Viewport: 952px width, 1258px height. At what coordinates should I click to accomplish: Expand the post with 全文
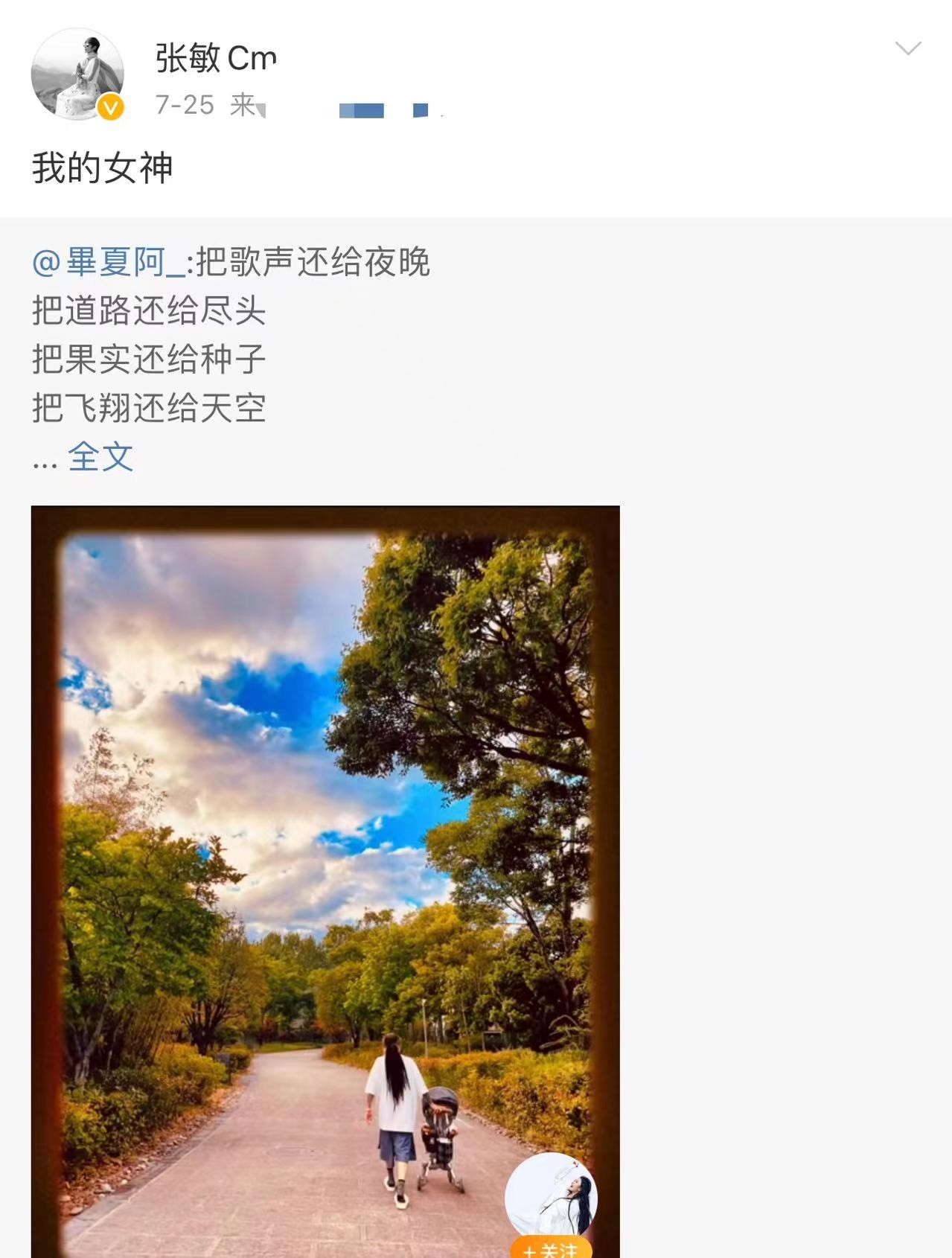(100, 457)
